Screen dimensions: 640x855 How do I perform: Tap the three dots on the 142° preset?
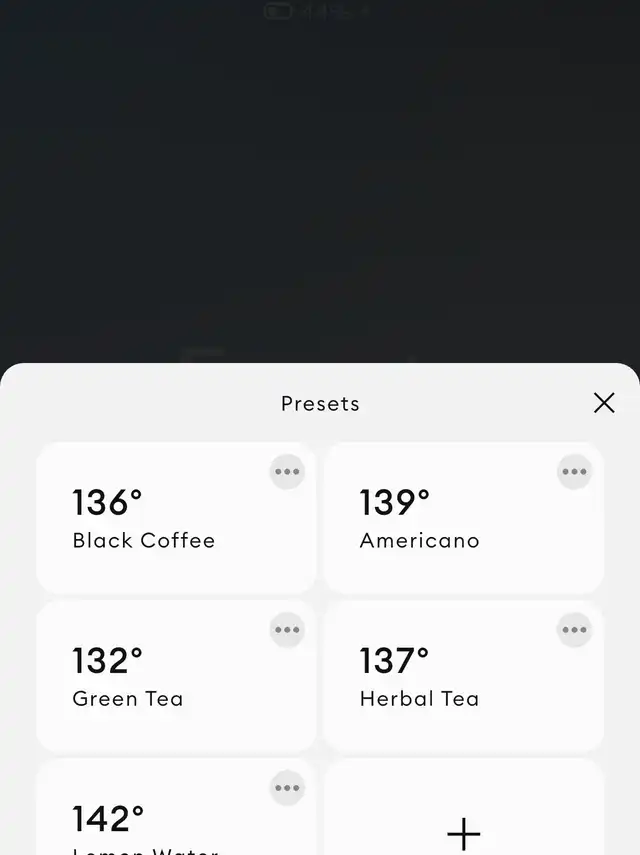[x=287, y=788]
